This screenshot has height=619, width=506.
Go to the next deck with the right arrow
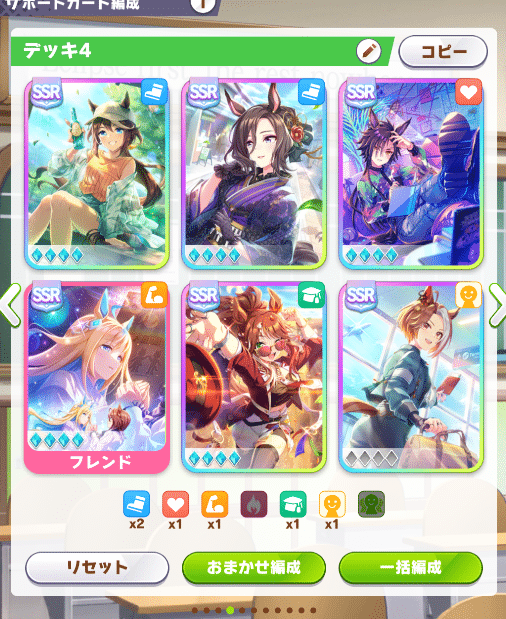497,305
